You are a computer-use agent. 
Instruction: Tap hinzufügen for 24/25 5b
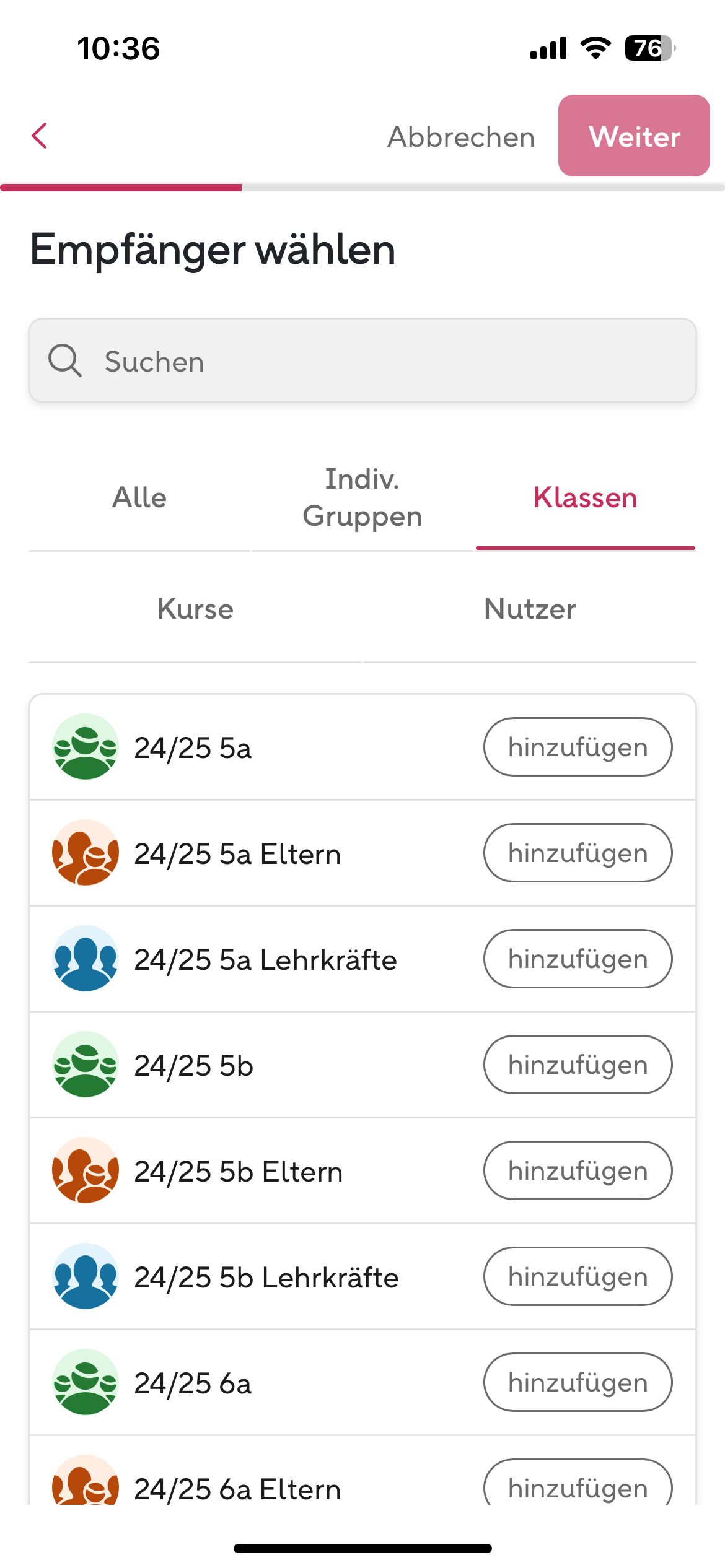click(578, 1065)
